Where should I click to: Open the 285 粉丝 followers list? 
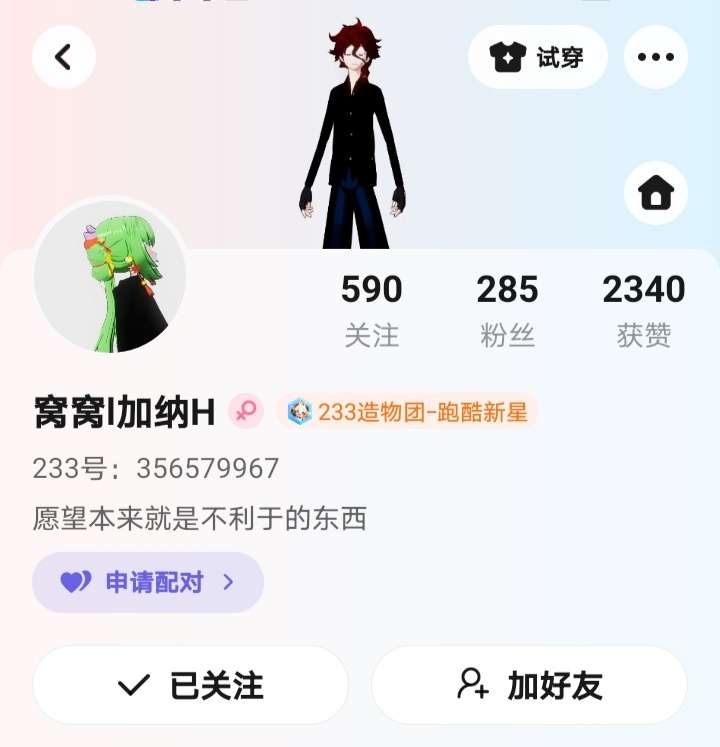point(507,310)
